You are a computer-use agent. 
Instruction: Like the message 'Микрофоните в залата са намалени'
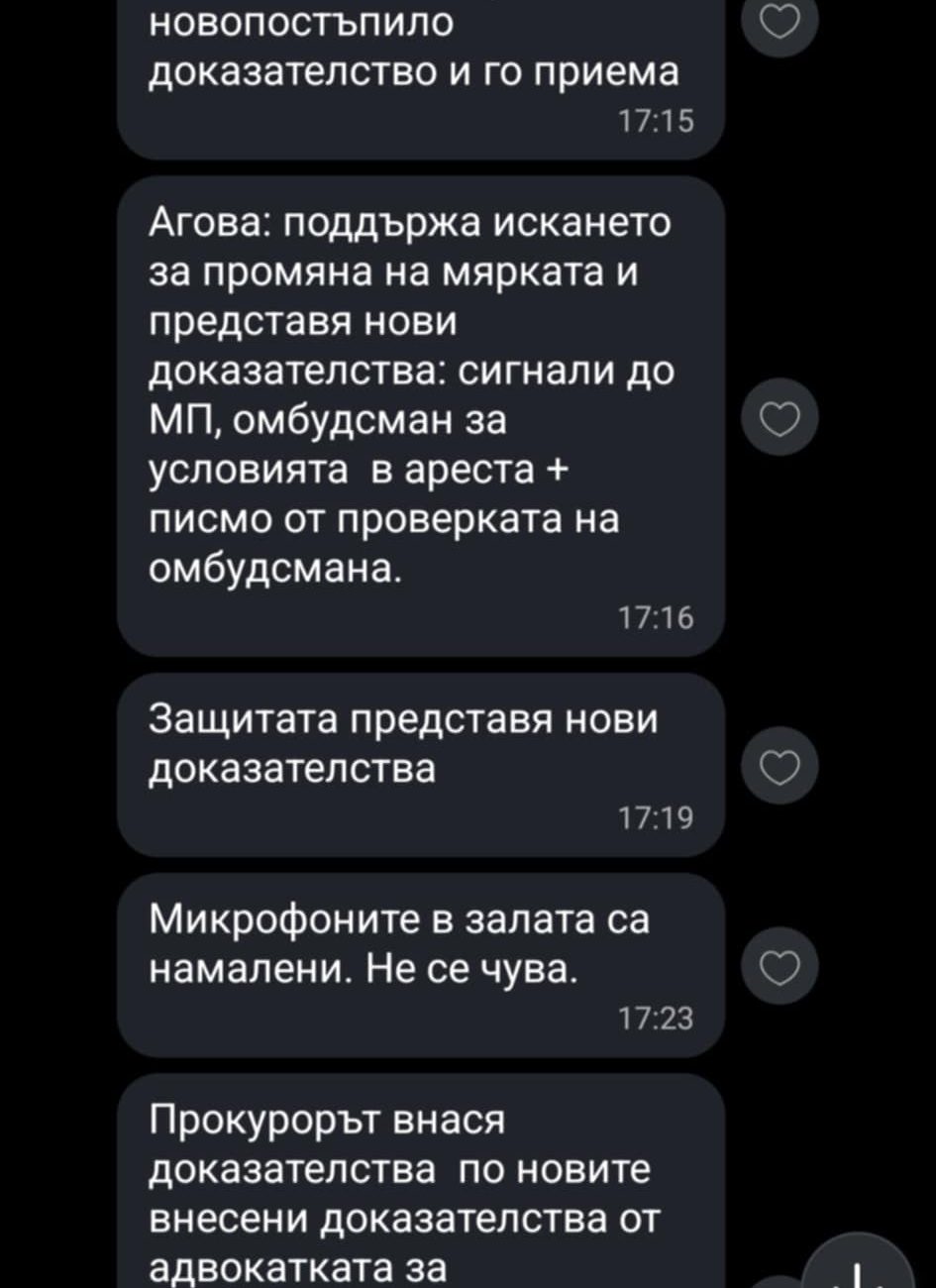tap(780, 967)
